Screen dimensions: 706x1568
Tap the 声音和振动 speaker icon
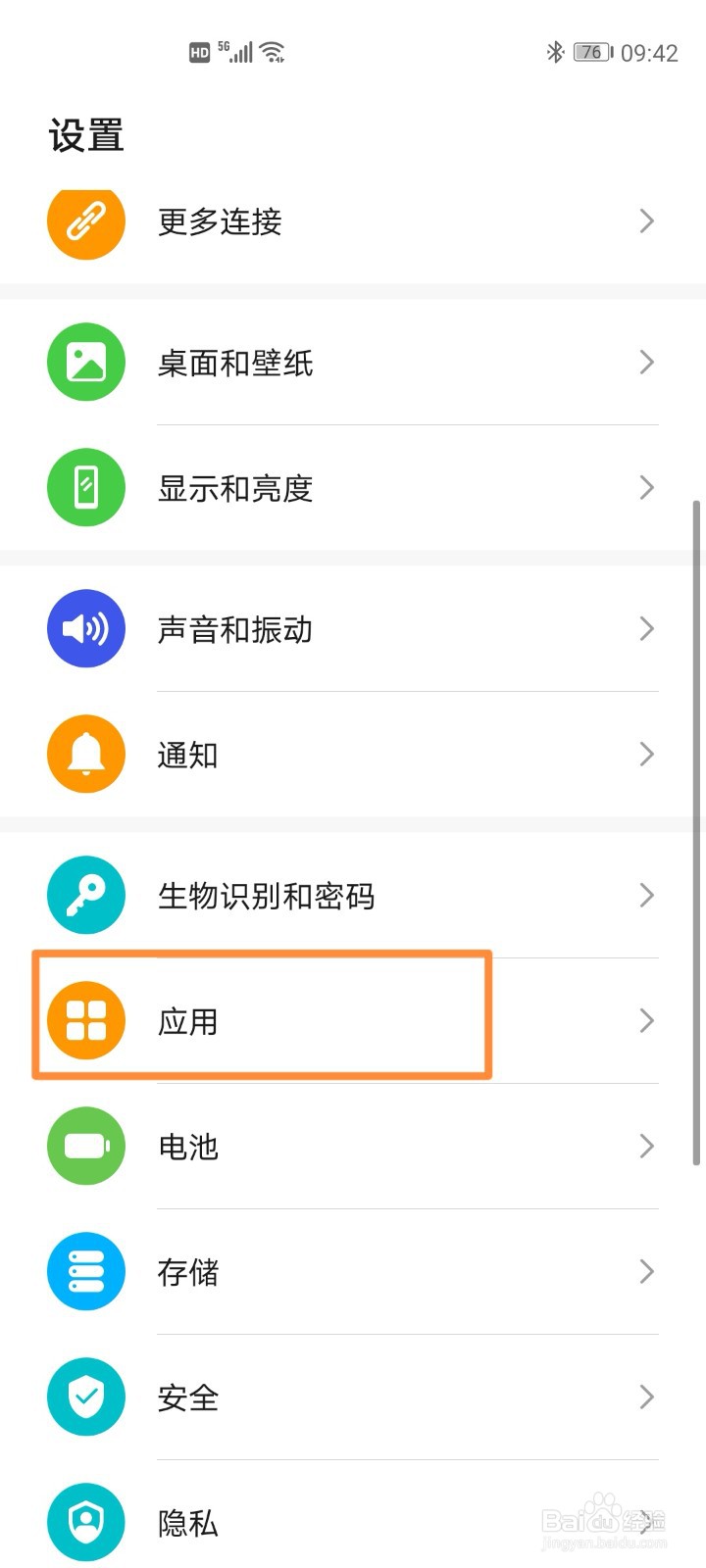[x=85, y=628]
